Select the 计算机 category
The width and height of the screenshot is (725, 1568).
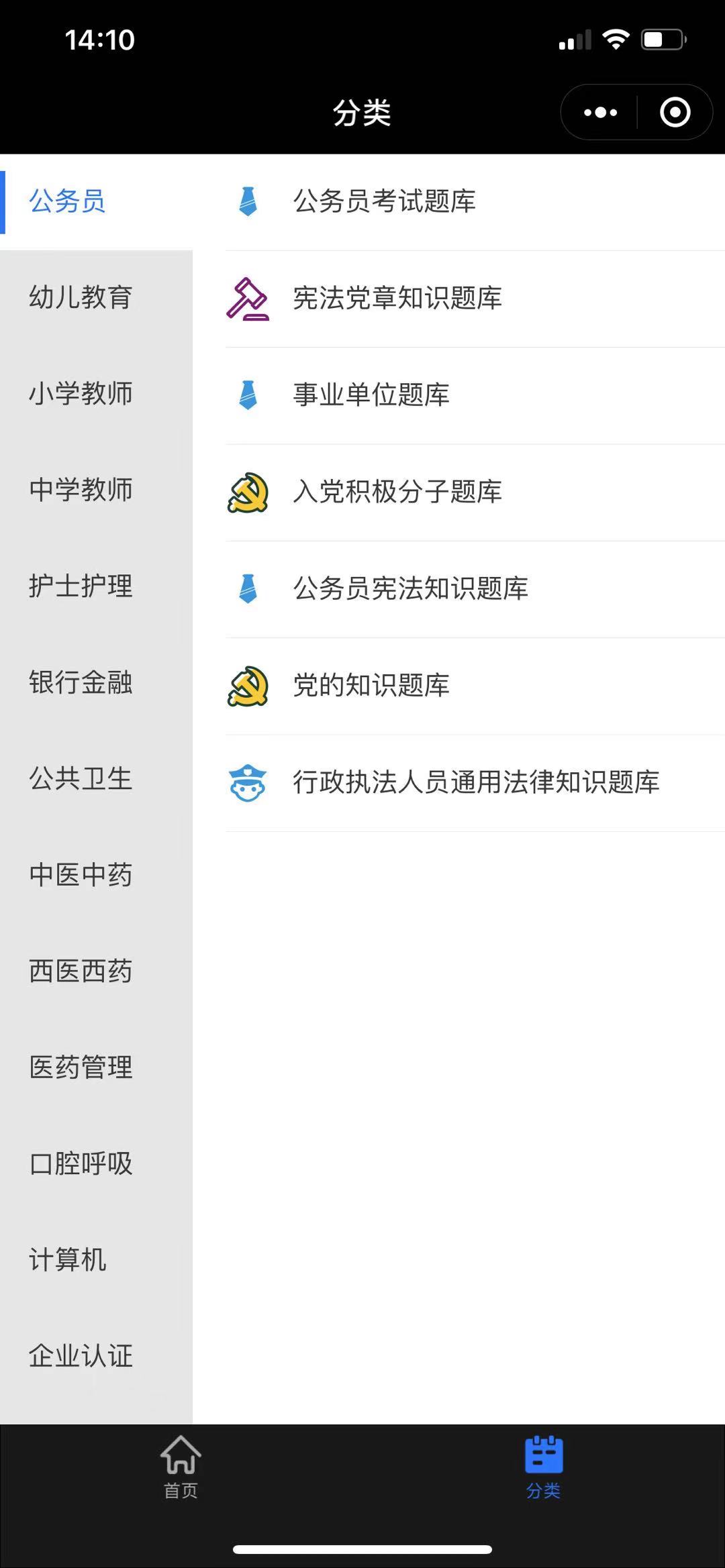96,1260
